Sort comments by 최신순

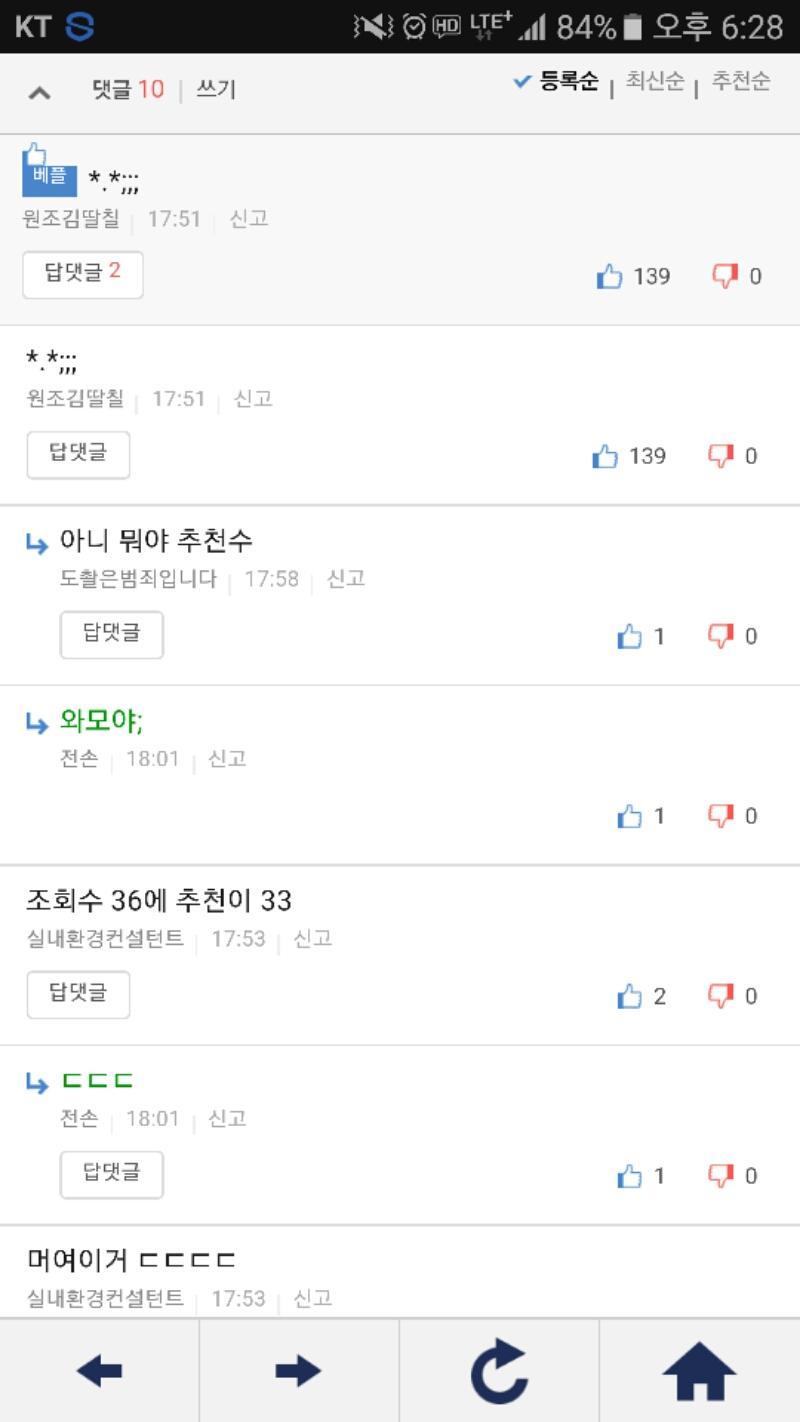(x=655, y=82)
